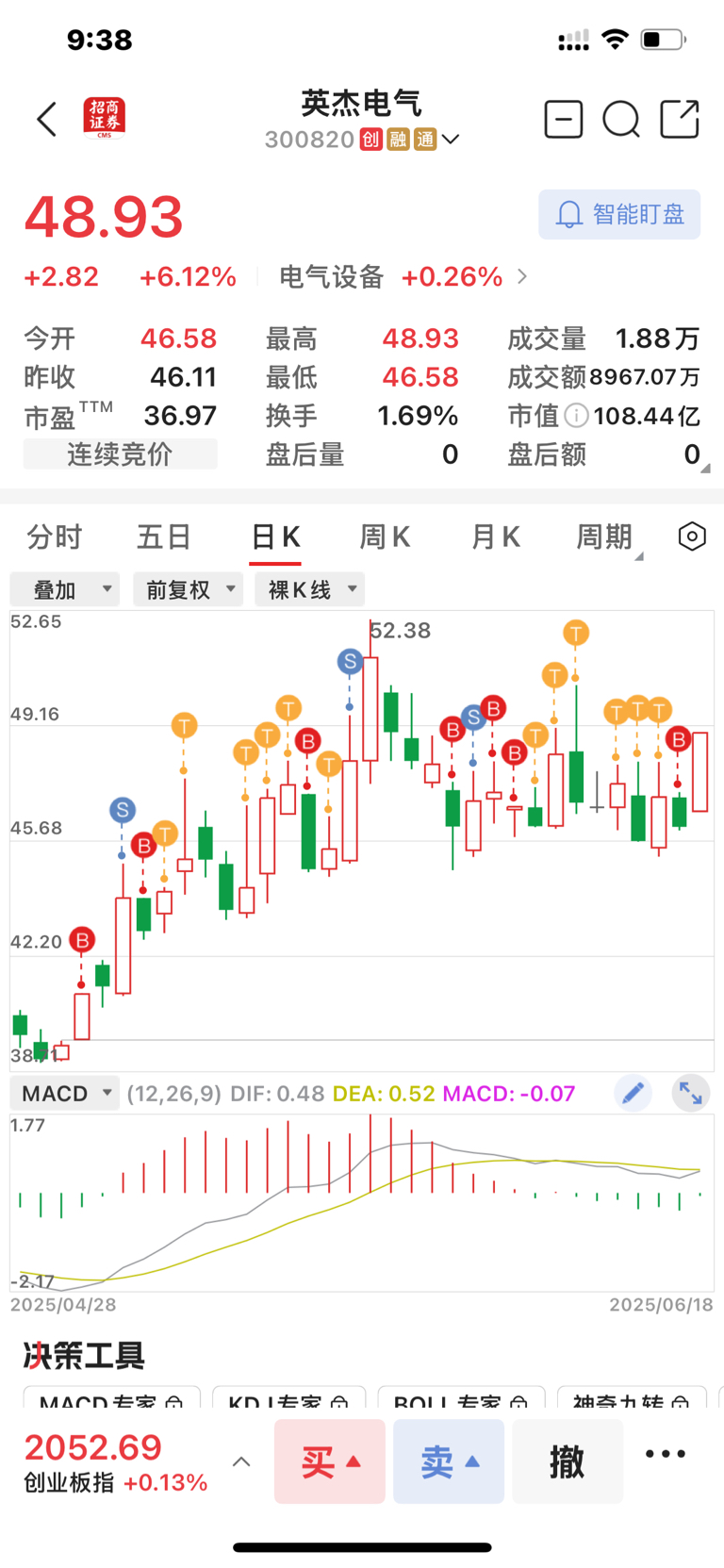Switch to the 分时 chart tab
Image resolution: width=724 pixels, height=1568 pixels.
[55, 536]
